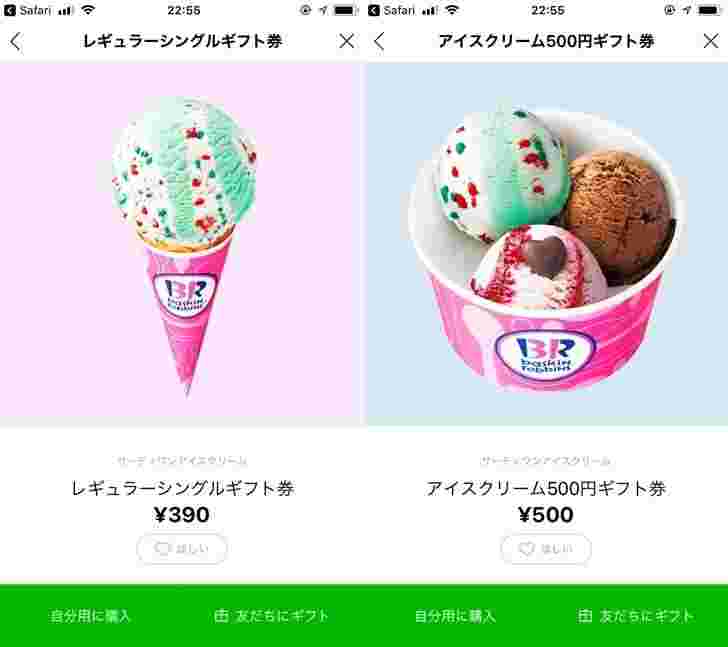Go back from レギュラーシングルギフト券 page
This screenshot has width=728, height=647.
(15, 42)
